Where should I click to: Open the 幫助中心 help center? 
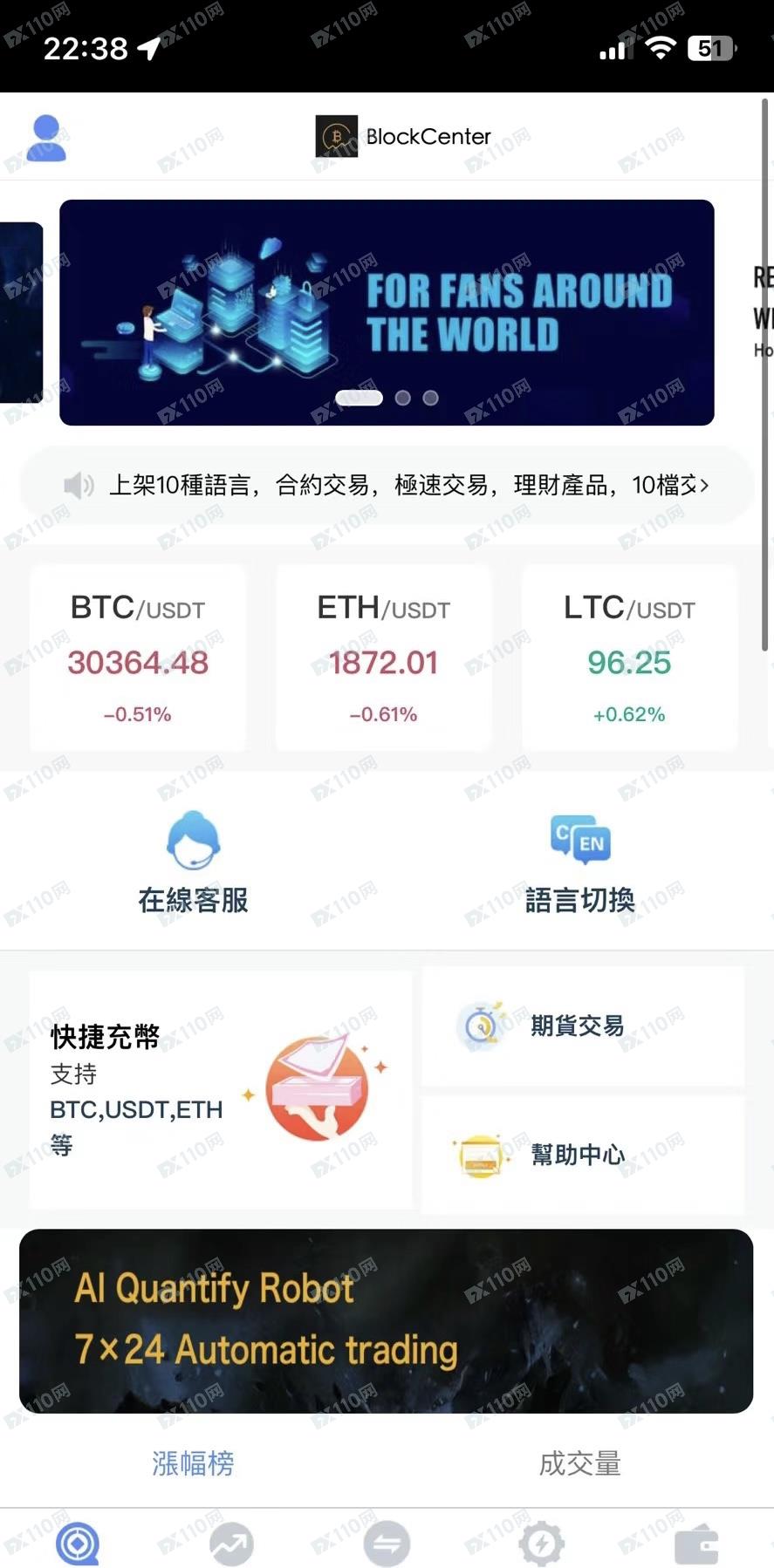[x=583, y=1155]
